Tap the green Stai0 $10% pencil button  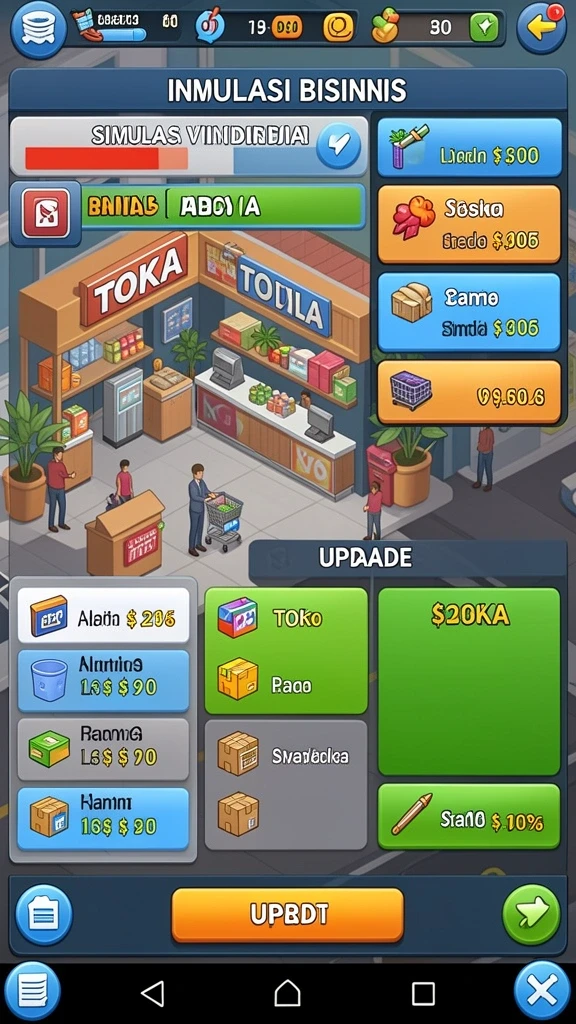click(469, 816)
